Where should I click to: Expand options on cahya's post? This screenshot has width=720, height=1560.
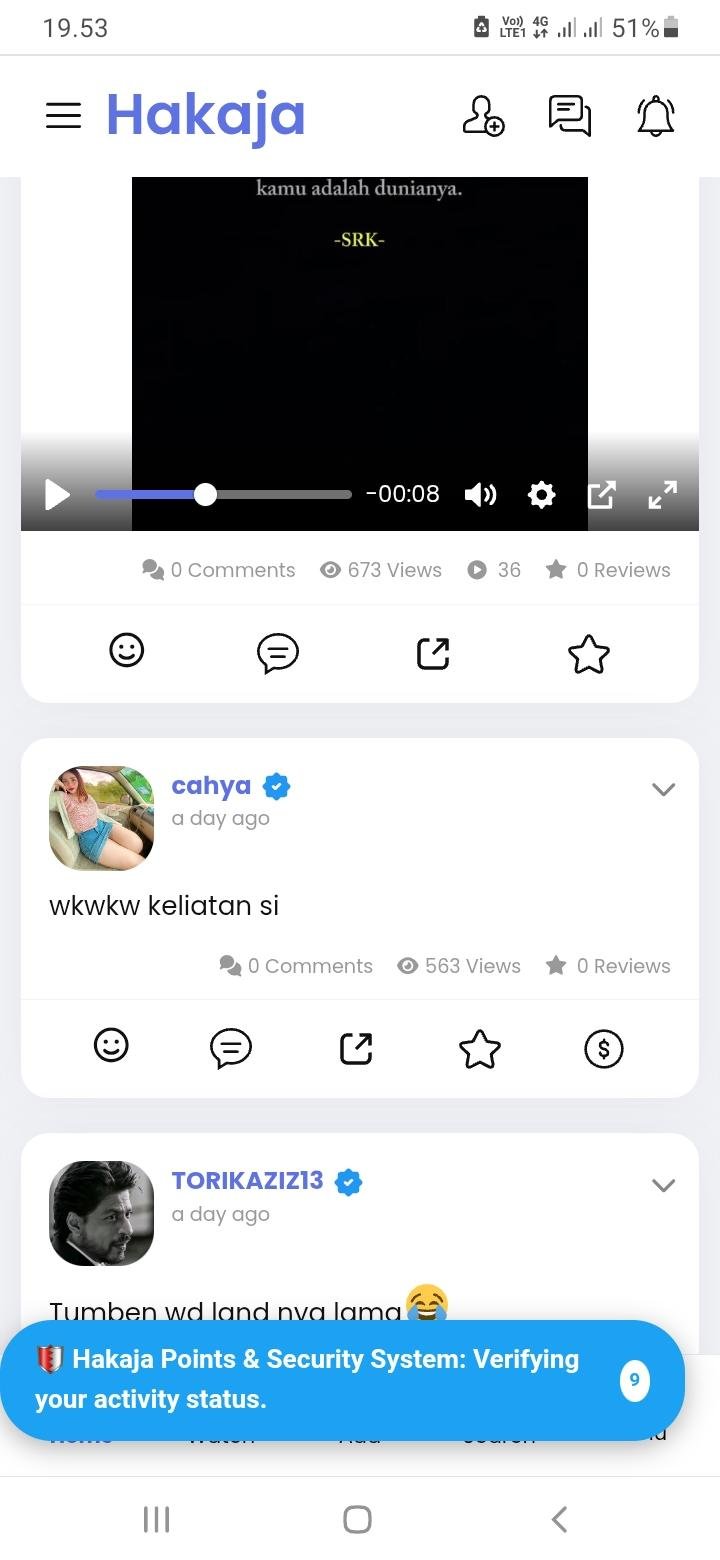point(663,790)
